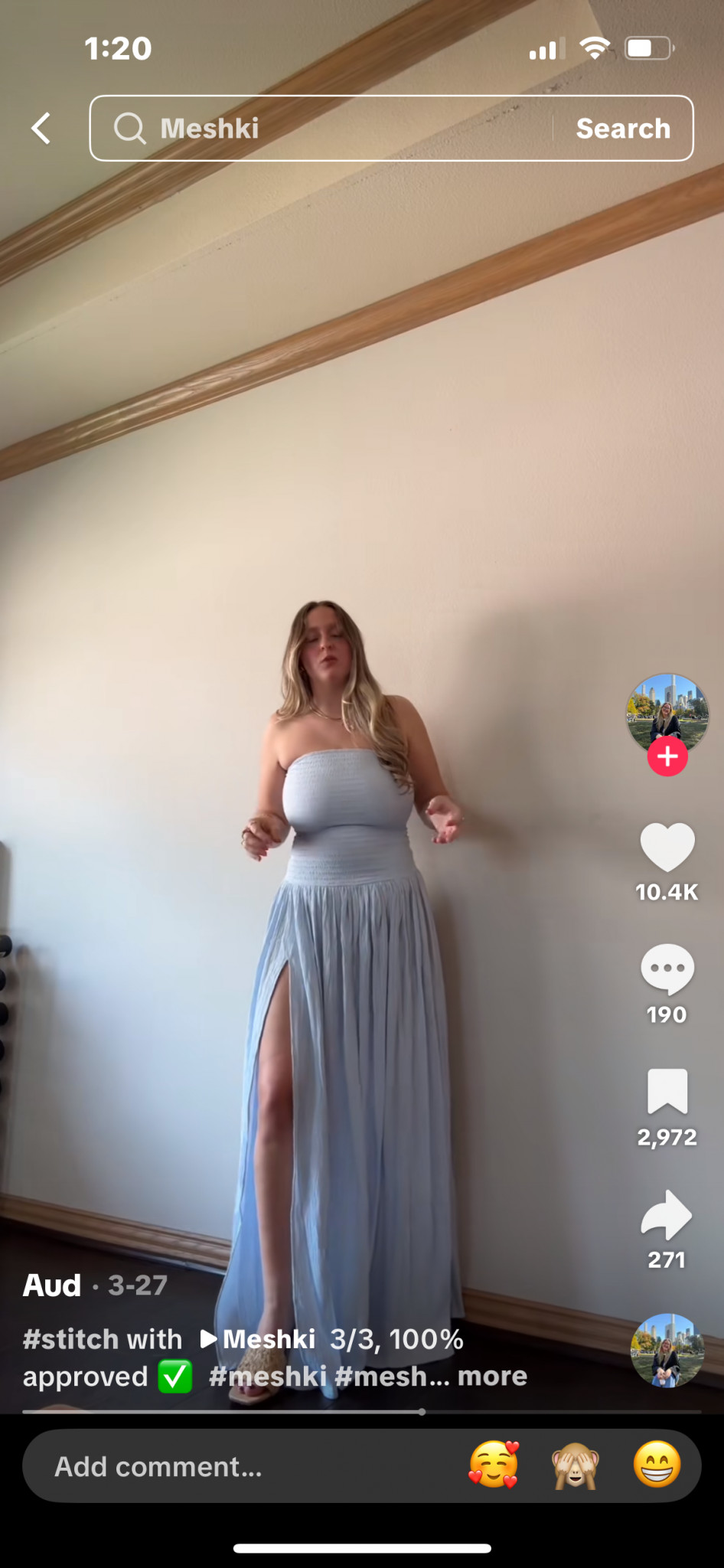Viewport: 724px width, 1568px height.
Task: Open the #meshki hashtag
Action: (268, 1377)
